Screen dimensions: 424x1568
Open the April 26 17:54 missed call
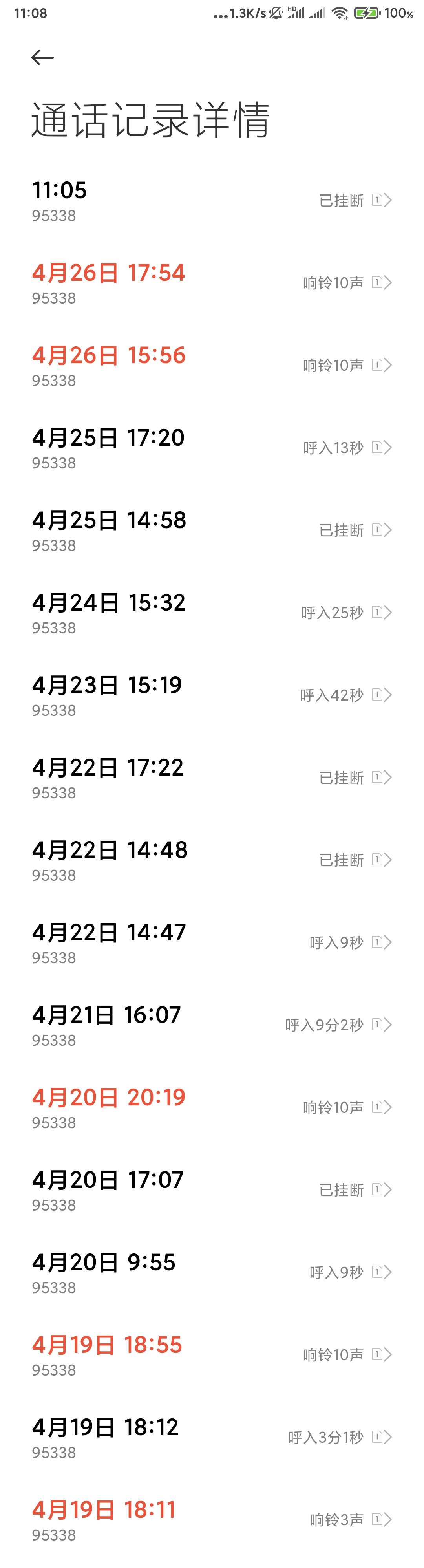212,284
